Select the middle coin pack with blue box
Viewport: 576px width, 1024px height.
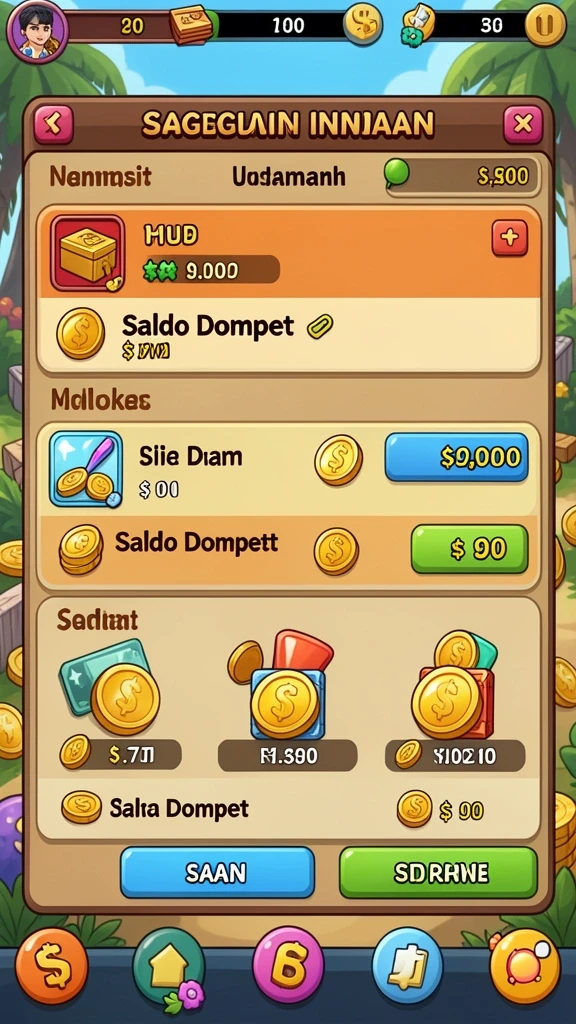coord(287,702)
